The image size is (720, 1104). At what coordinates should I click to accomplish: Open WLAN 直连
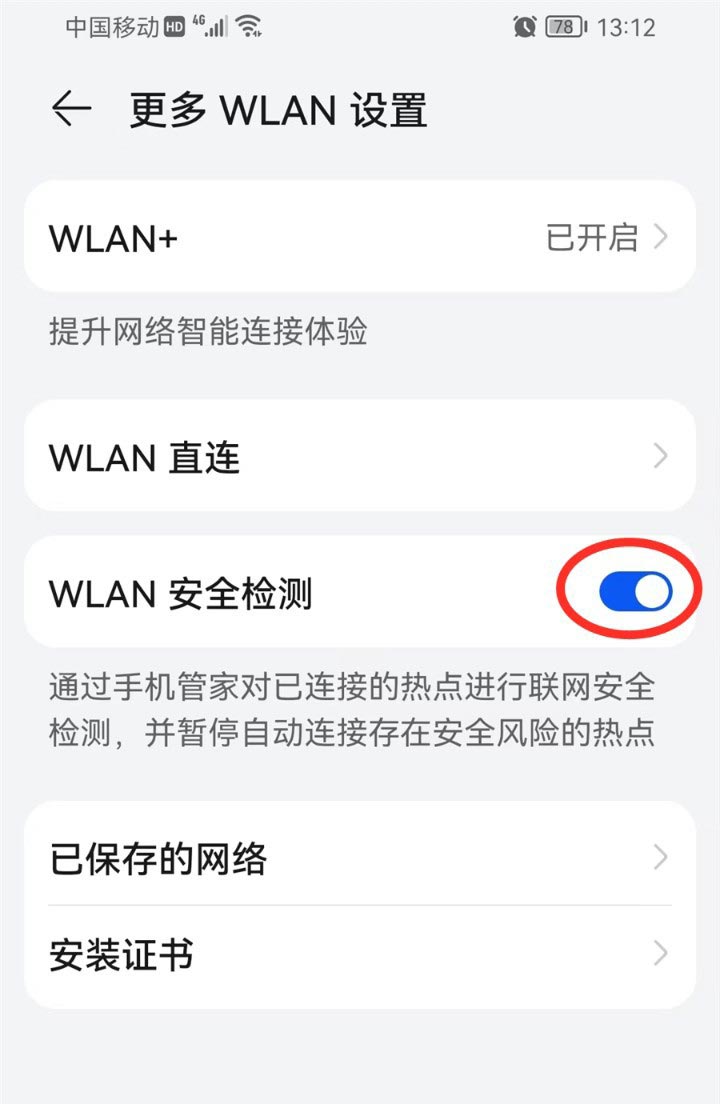click(359, 457)
